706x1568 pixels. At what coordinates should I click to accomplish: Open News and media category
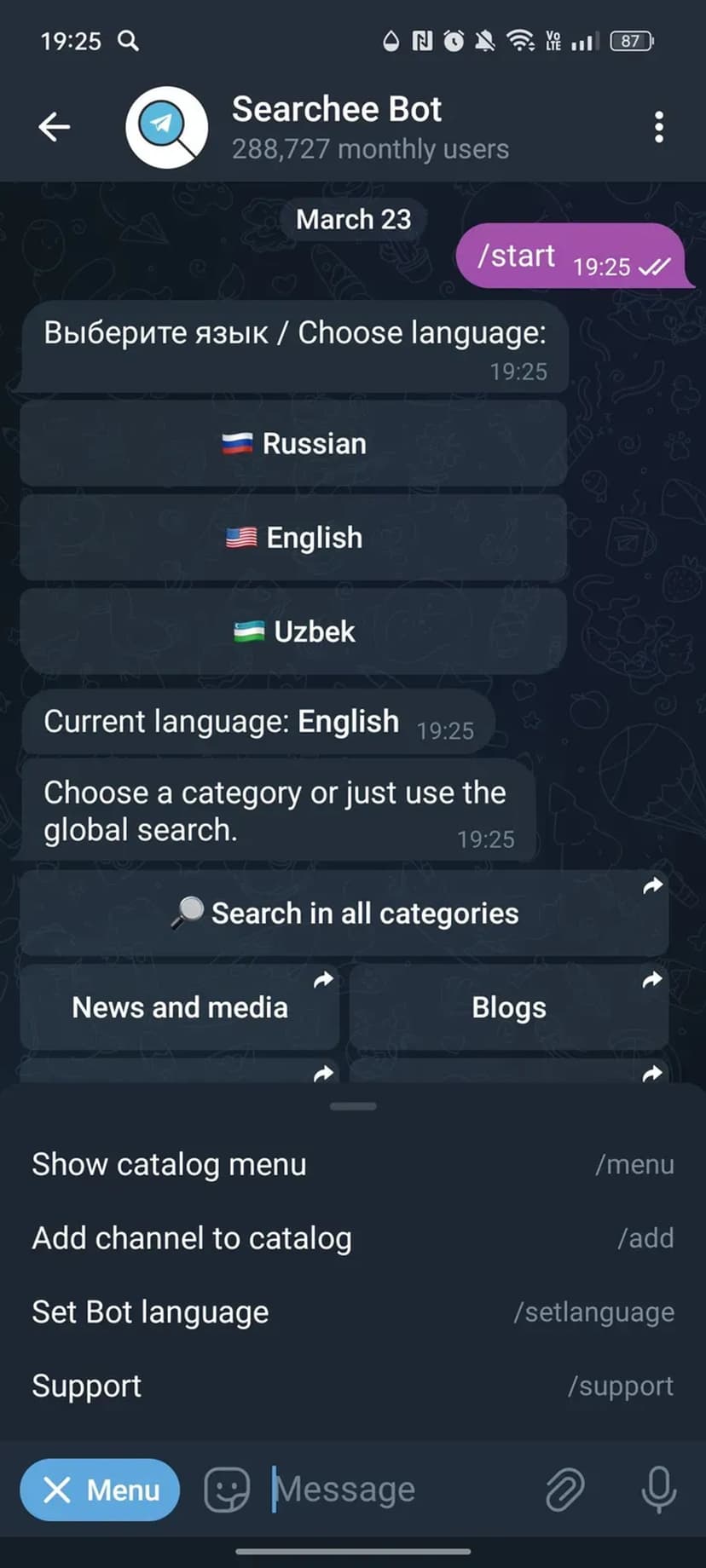click(x=180, y=1007)
